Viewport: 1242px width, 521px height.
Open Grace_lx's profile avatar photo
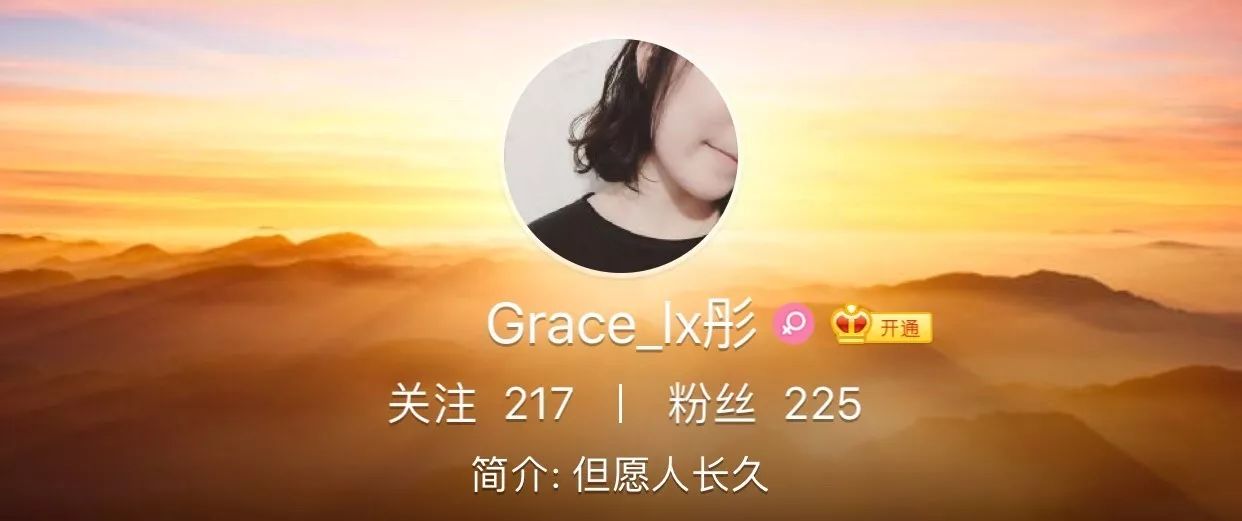621,157
